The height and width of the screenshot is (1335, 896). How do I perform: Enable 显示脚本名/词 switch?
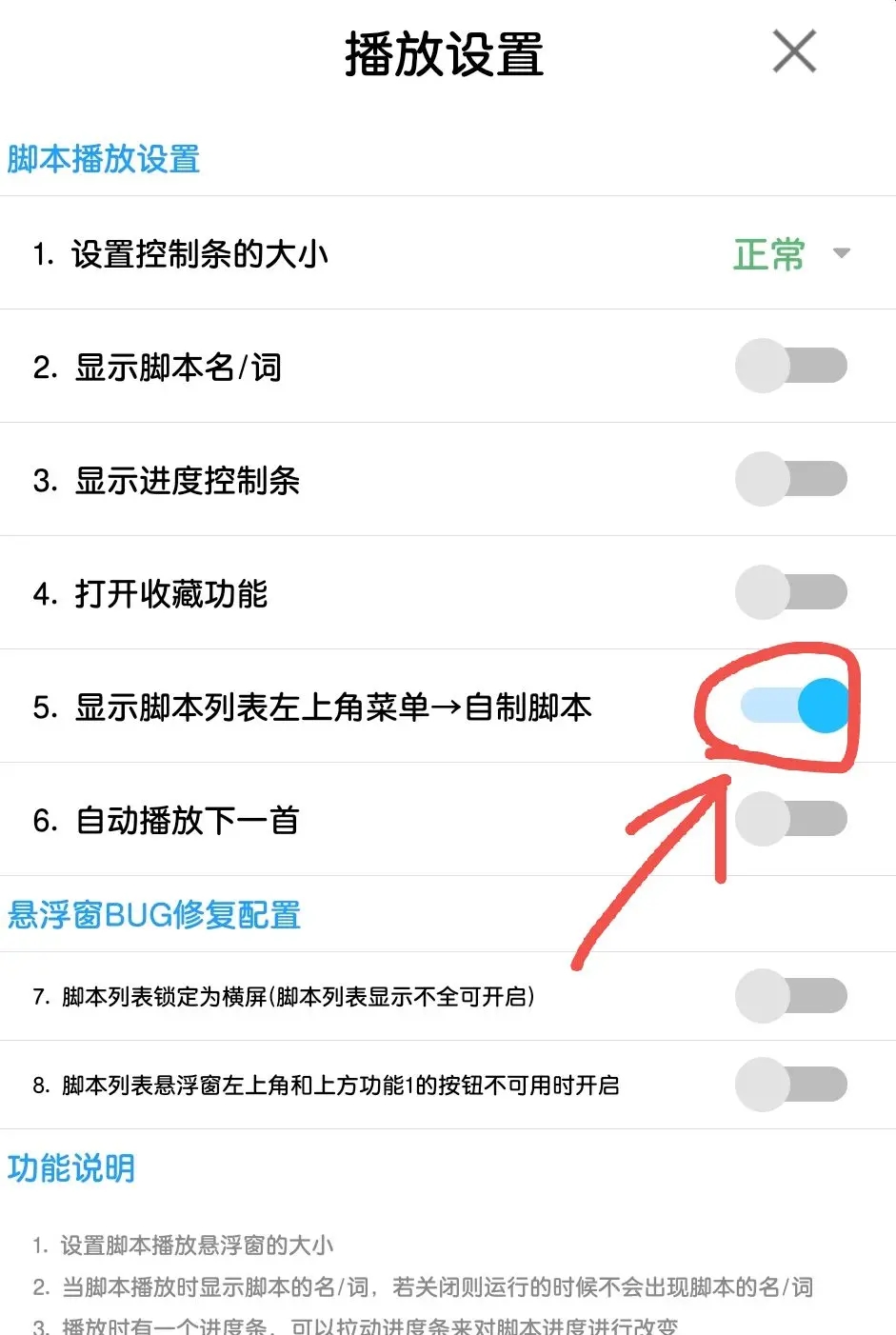click(x=790, y=366)
